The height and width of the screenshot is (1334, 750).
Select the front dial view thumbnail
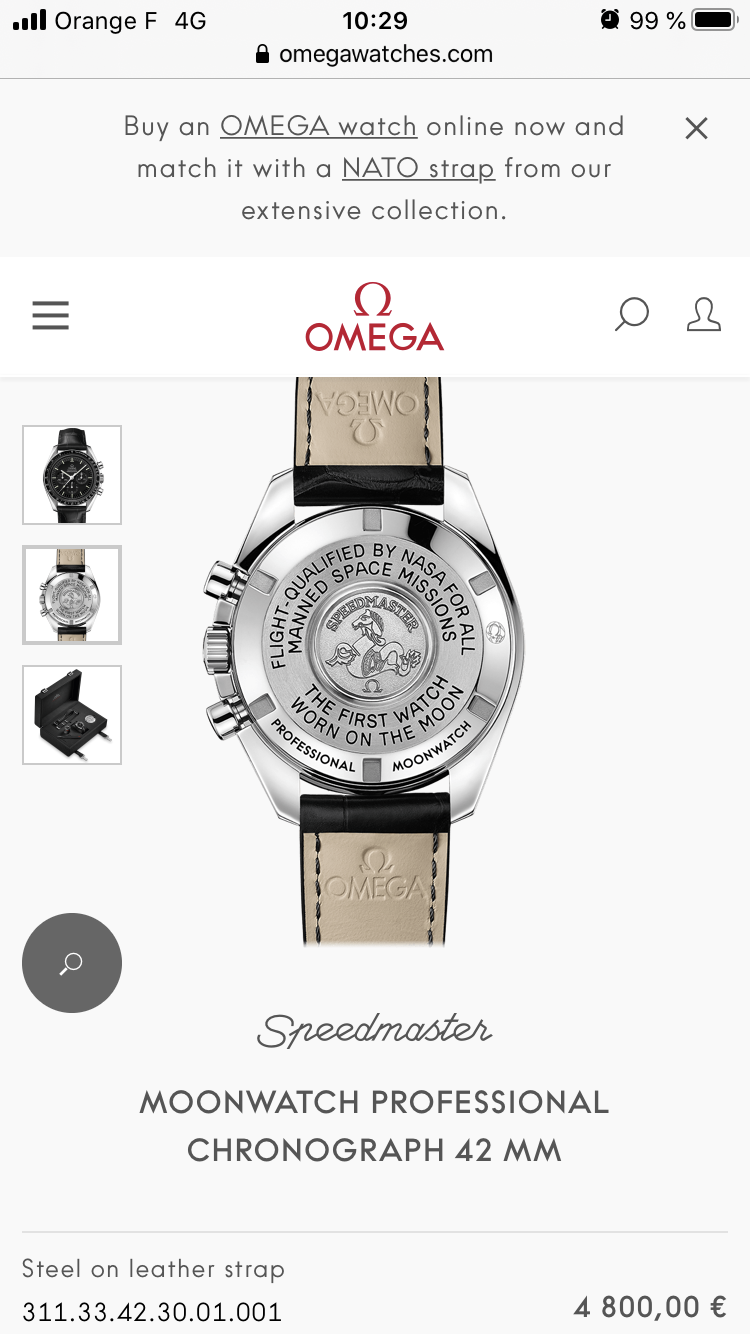(x=72, y=475)
